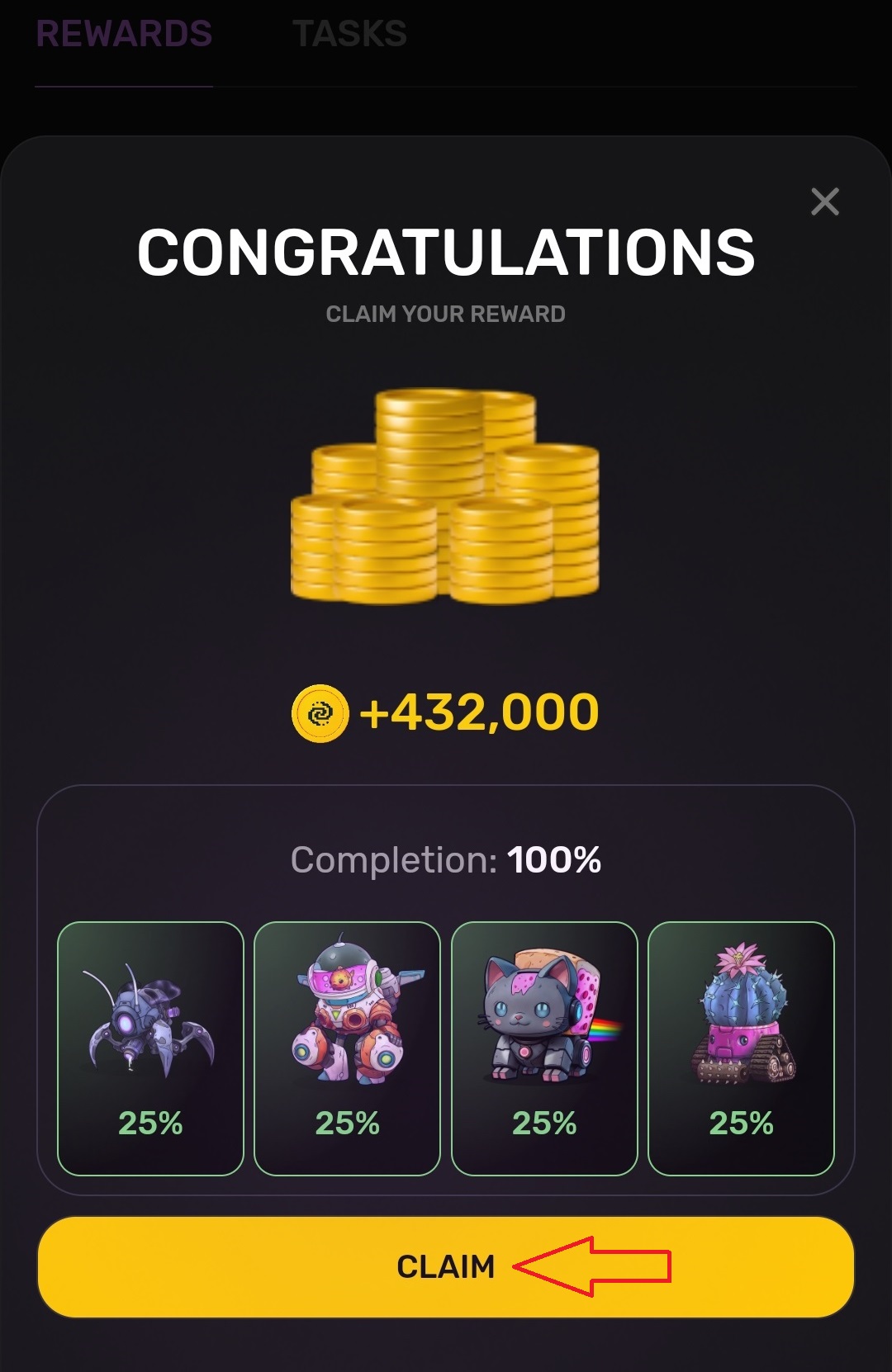
Task: Claim the 432,000 coin reward
Action: (x=445, y=1266)
